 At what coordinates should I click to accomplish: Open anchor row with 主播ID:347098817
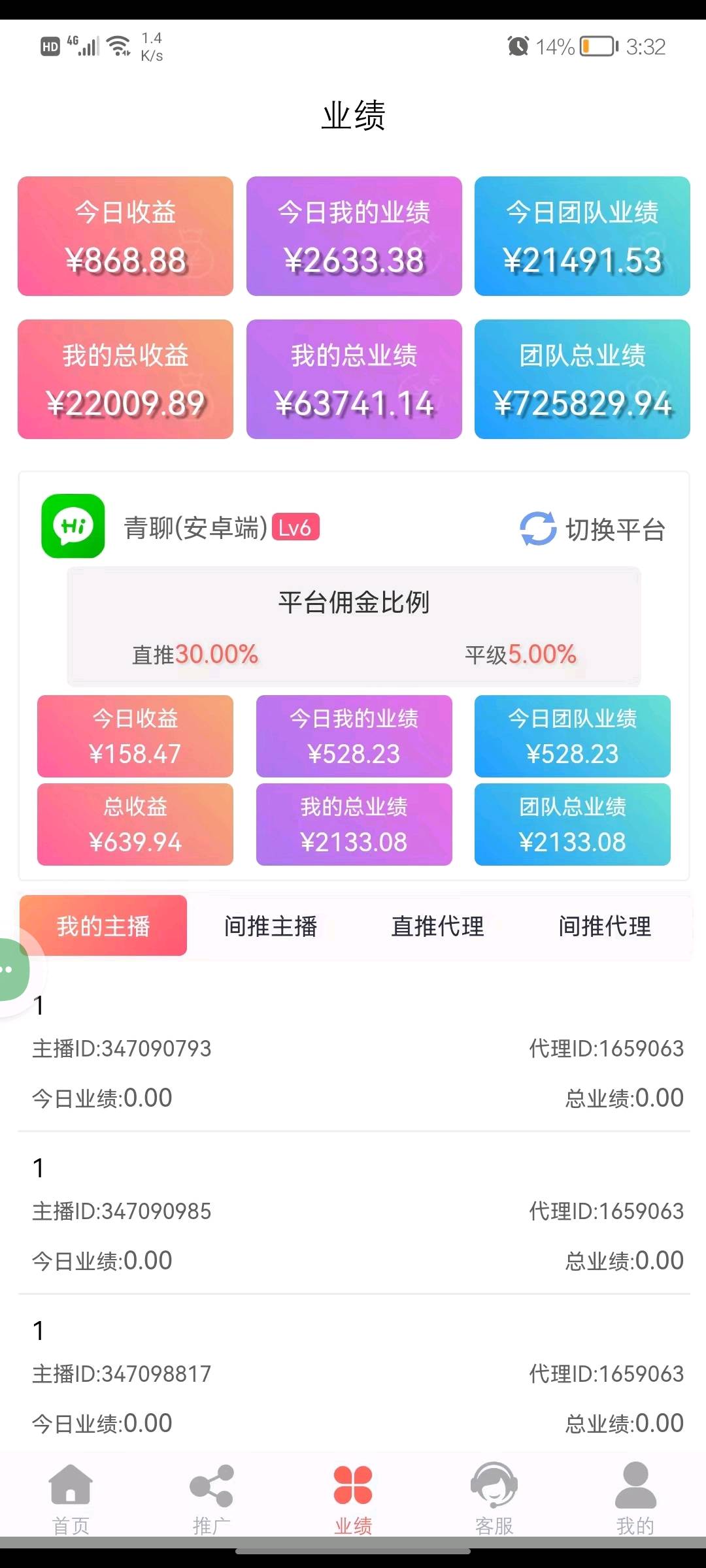point(353,1377)
